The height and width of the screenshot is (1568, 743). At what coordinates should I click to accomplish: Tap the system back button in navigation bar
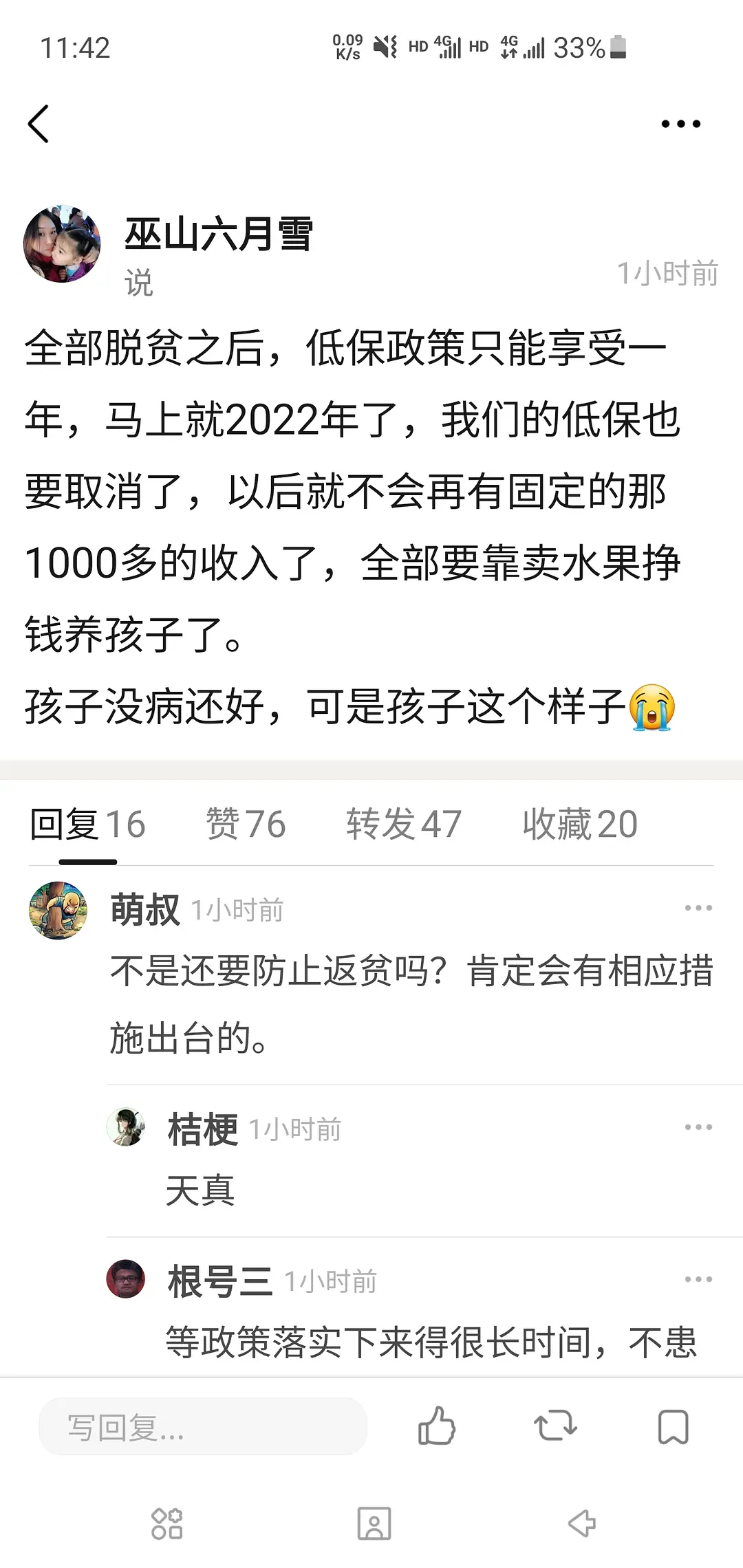pos(582,1523)
